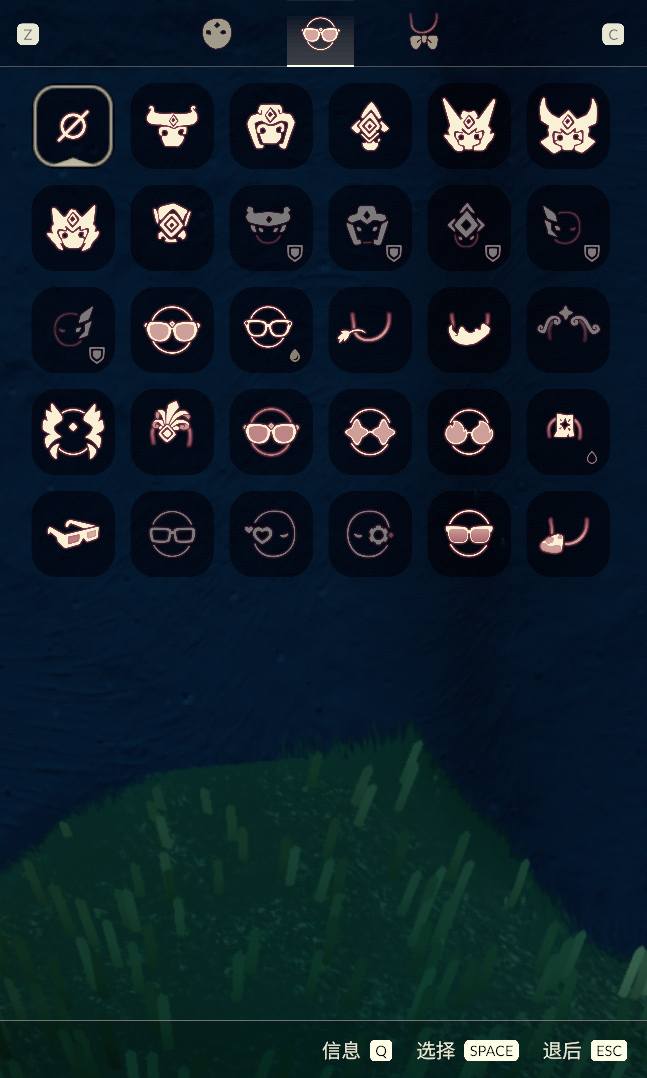647x1078 pixels.
Task: Pick the playing card accessory
Action: click(x=568, y=432)
